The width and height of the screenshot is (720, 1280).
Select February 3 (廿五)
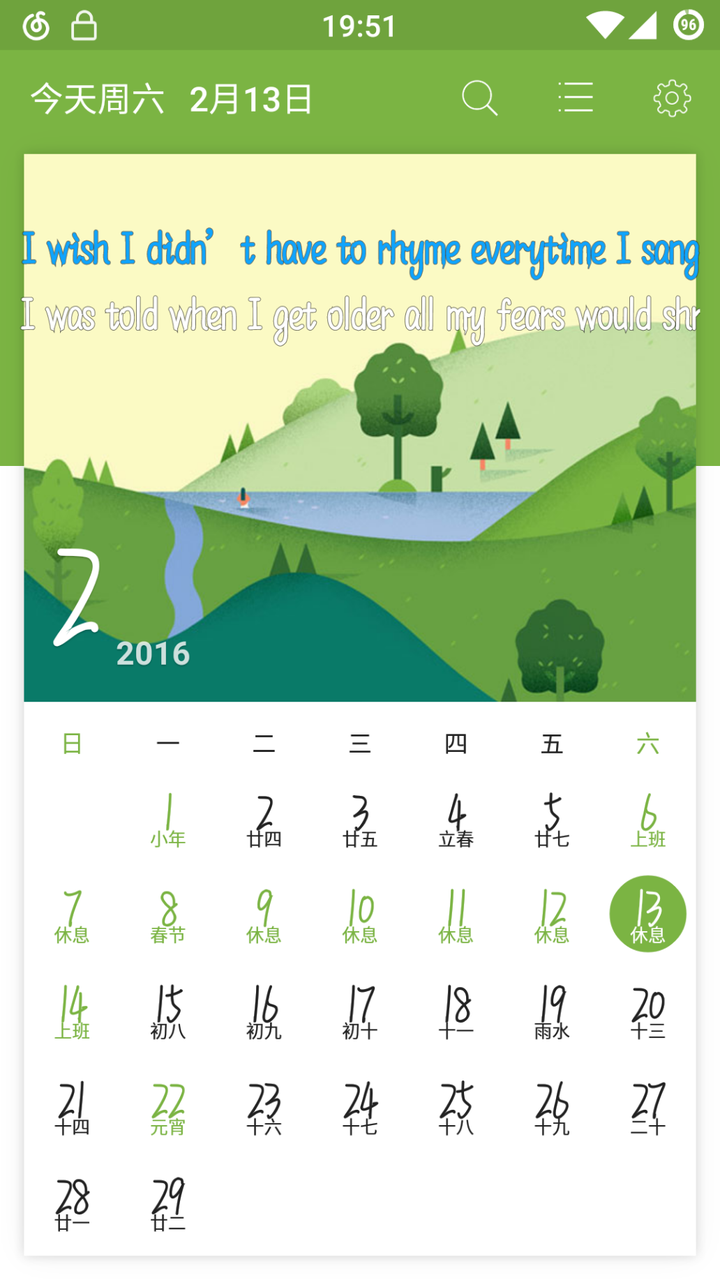coord(360,820)
